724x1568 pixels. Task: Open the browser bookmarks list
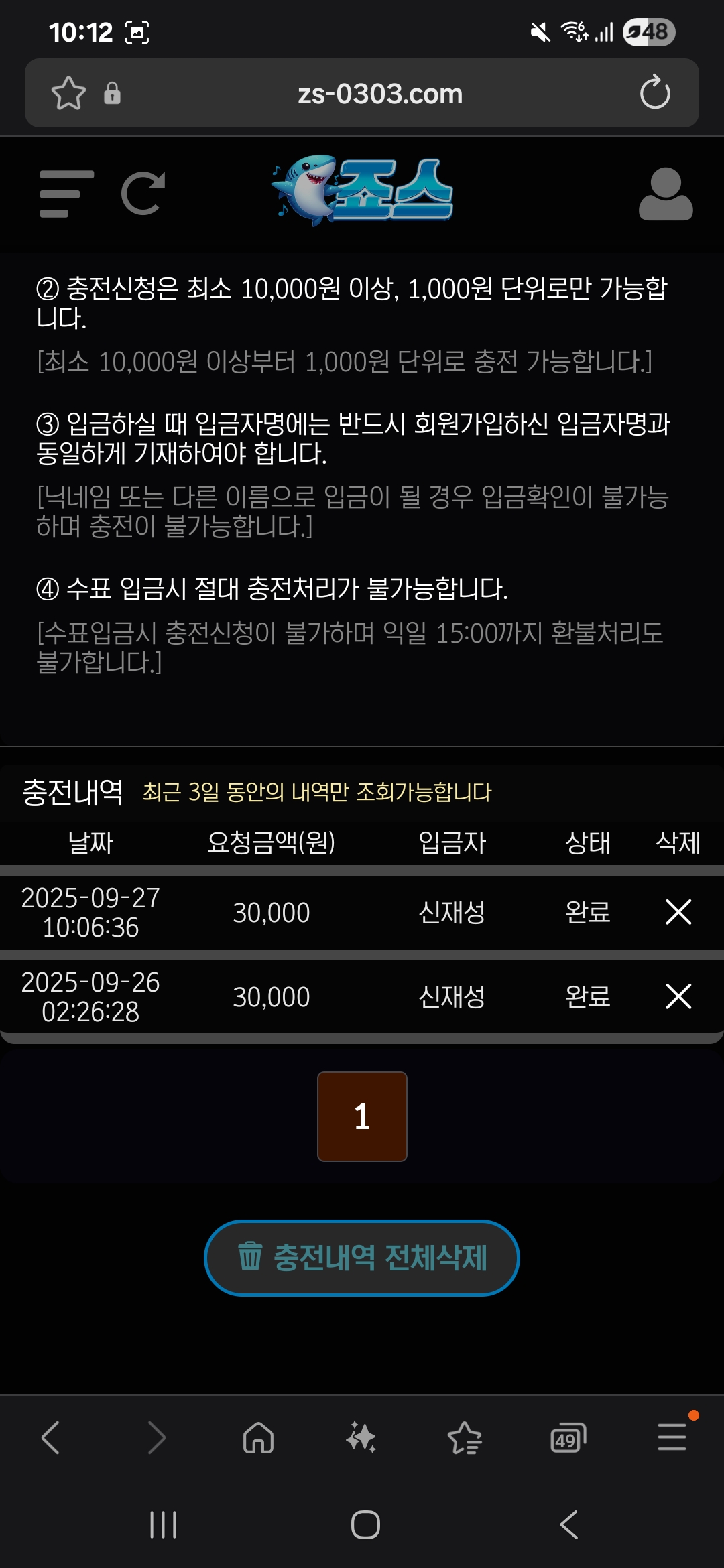tap(465, 1438)
